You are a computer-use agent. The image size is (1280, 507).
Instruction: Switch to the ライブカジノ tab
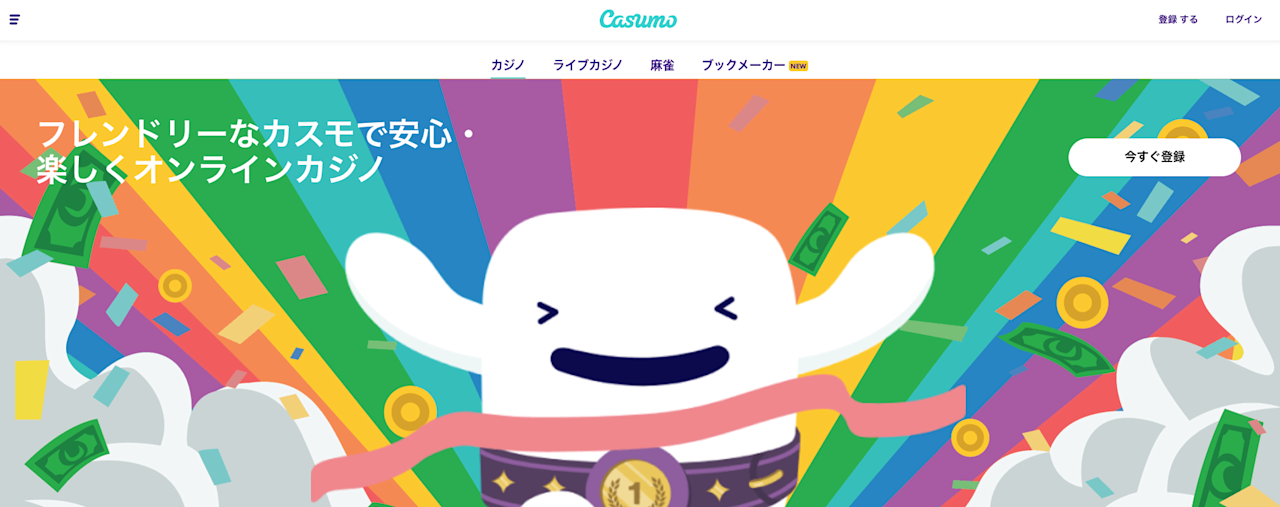point(588,65)
